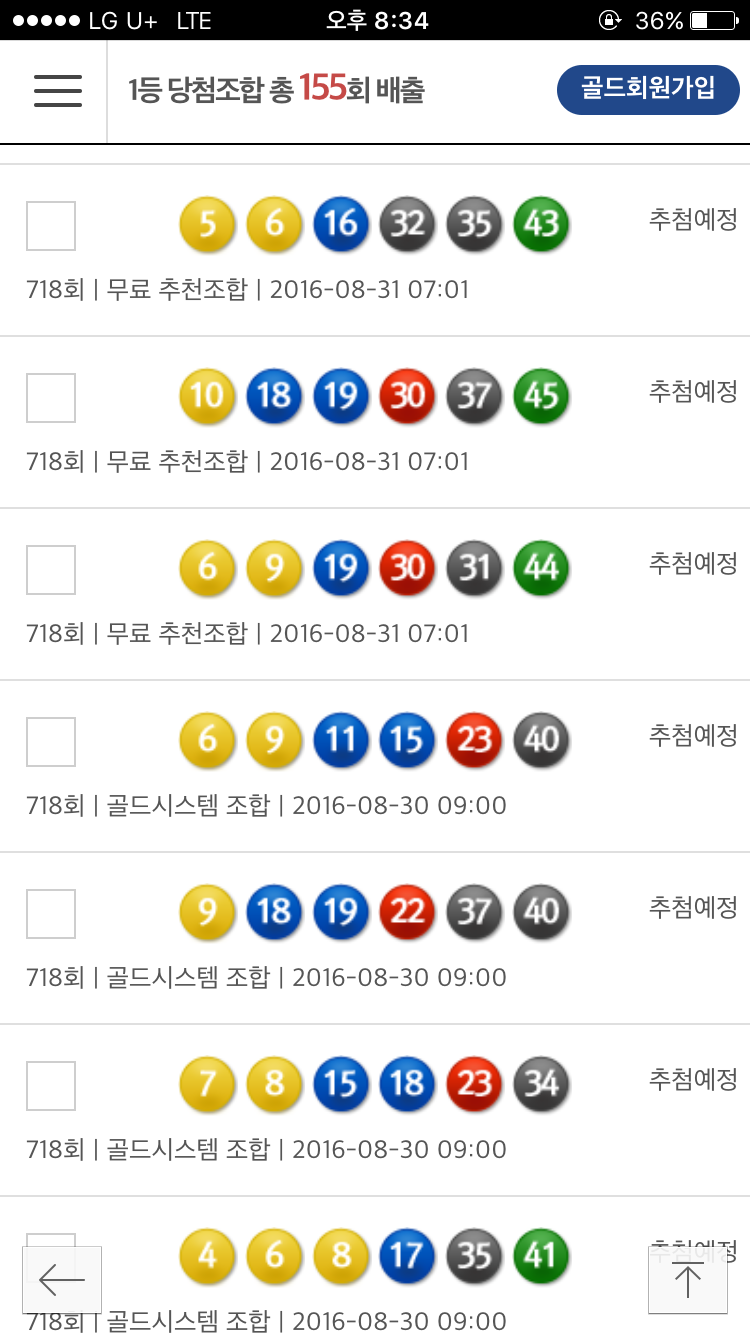Viewport: 750px width, 1334px height.
Task: Open the hamburger drawer menu
Action: (x=58, y=91)
